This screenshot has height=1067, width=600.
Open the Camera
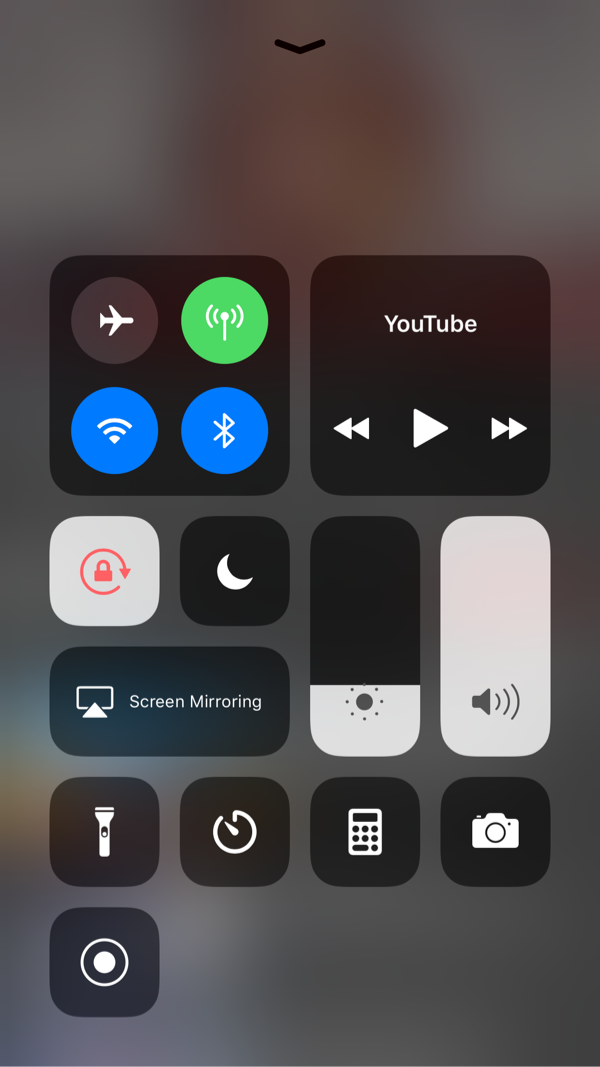point(495,832)
